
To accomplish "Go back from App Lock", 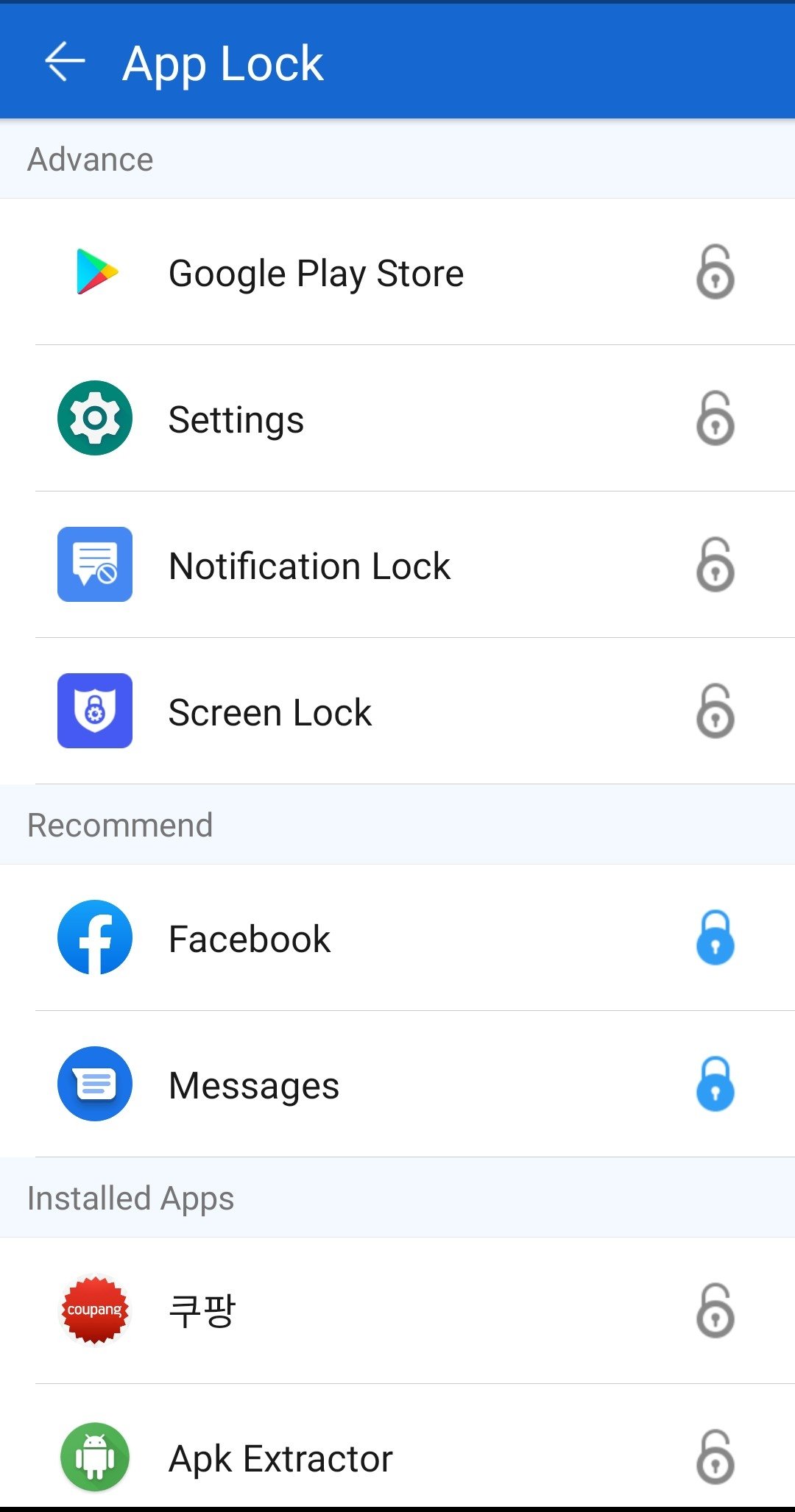I will (65, 62).
